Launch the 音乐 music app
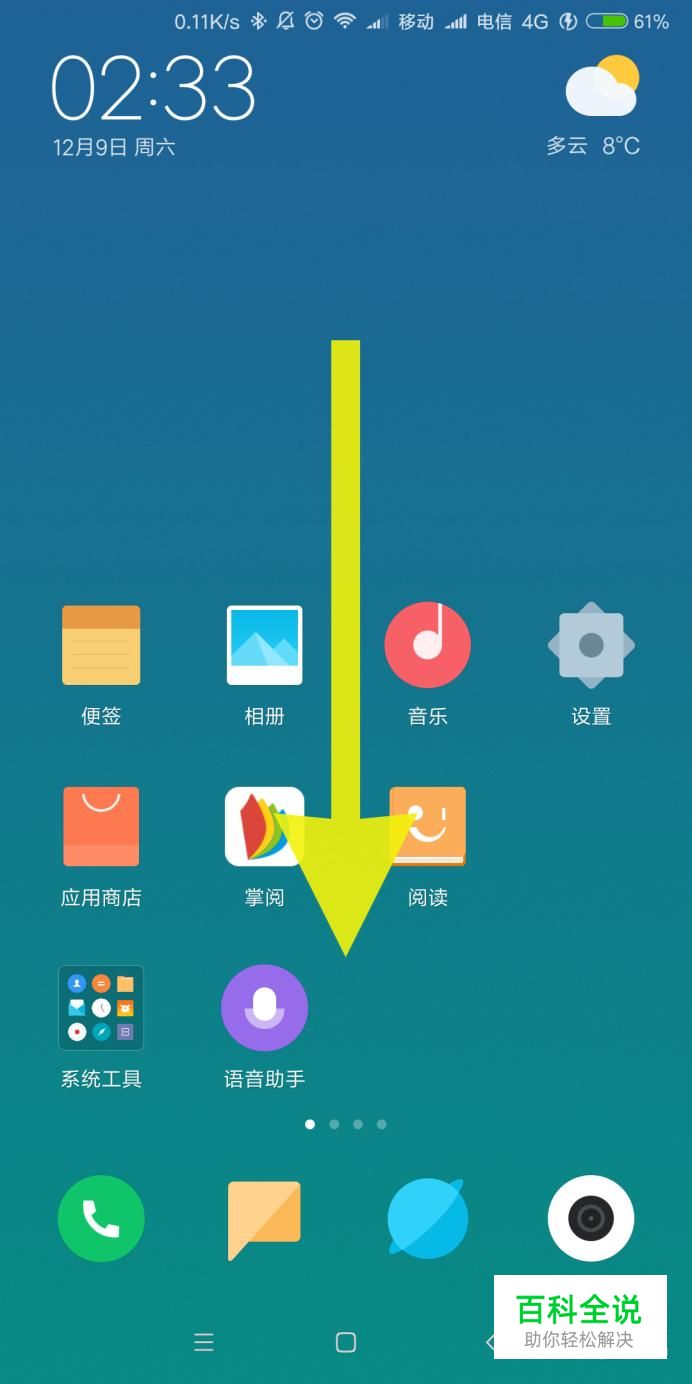 click(x=427, y=646)
